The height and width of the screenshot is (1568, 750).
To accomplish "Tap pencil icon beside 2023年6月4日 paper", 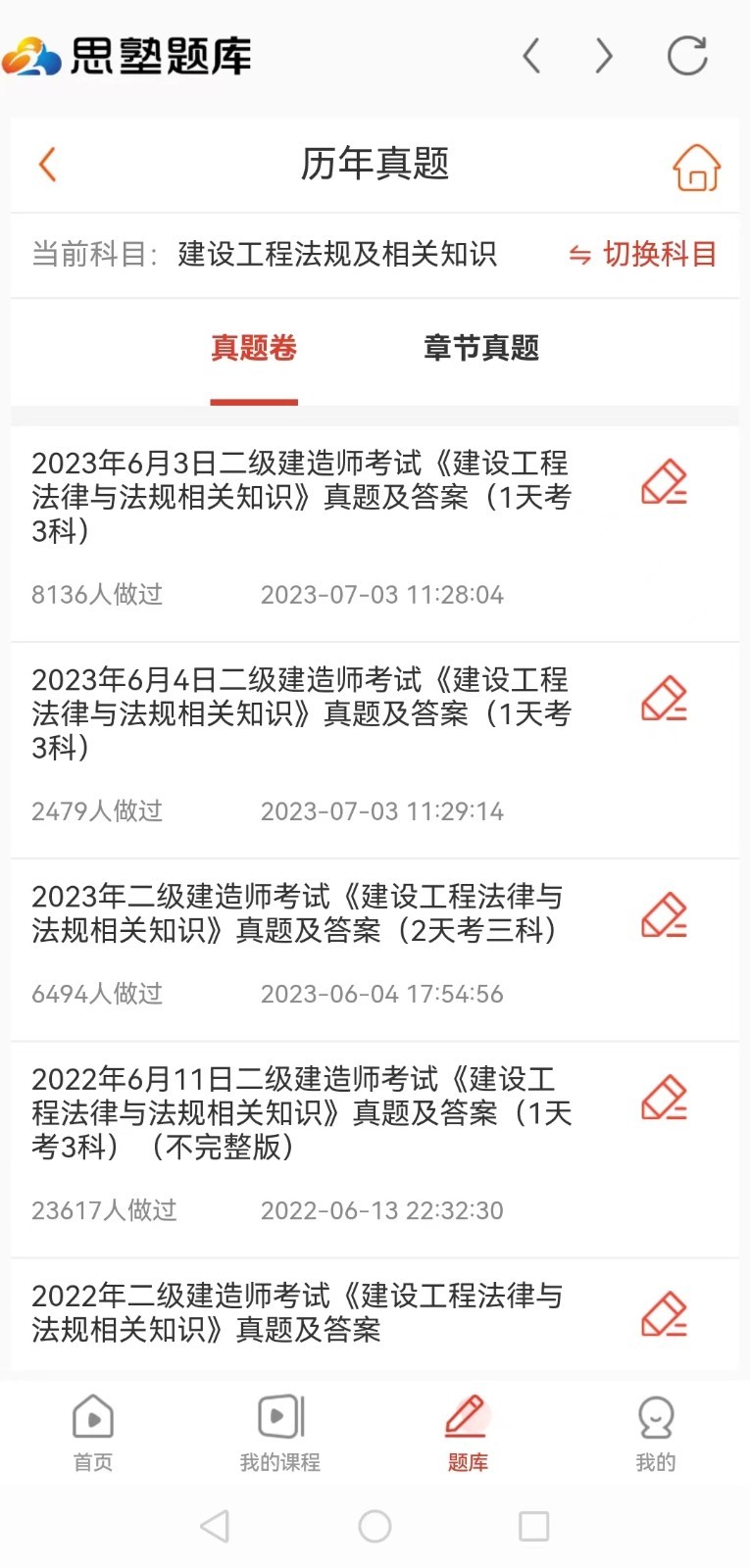I will coord(665,698).
